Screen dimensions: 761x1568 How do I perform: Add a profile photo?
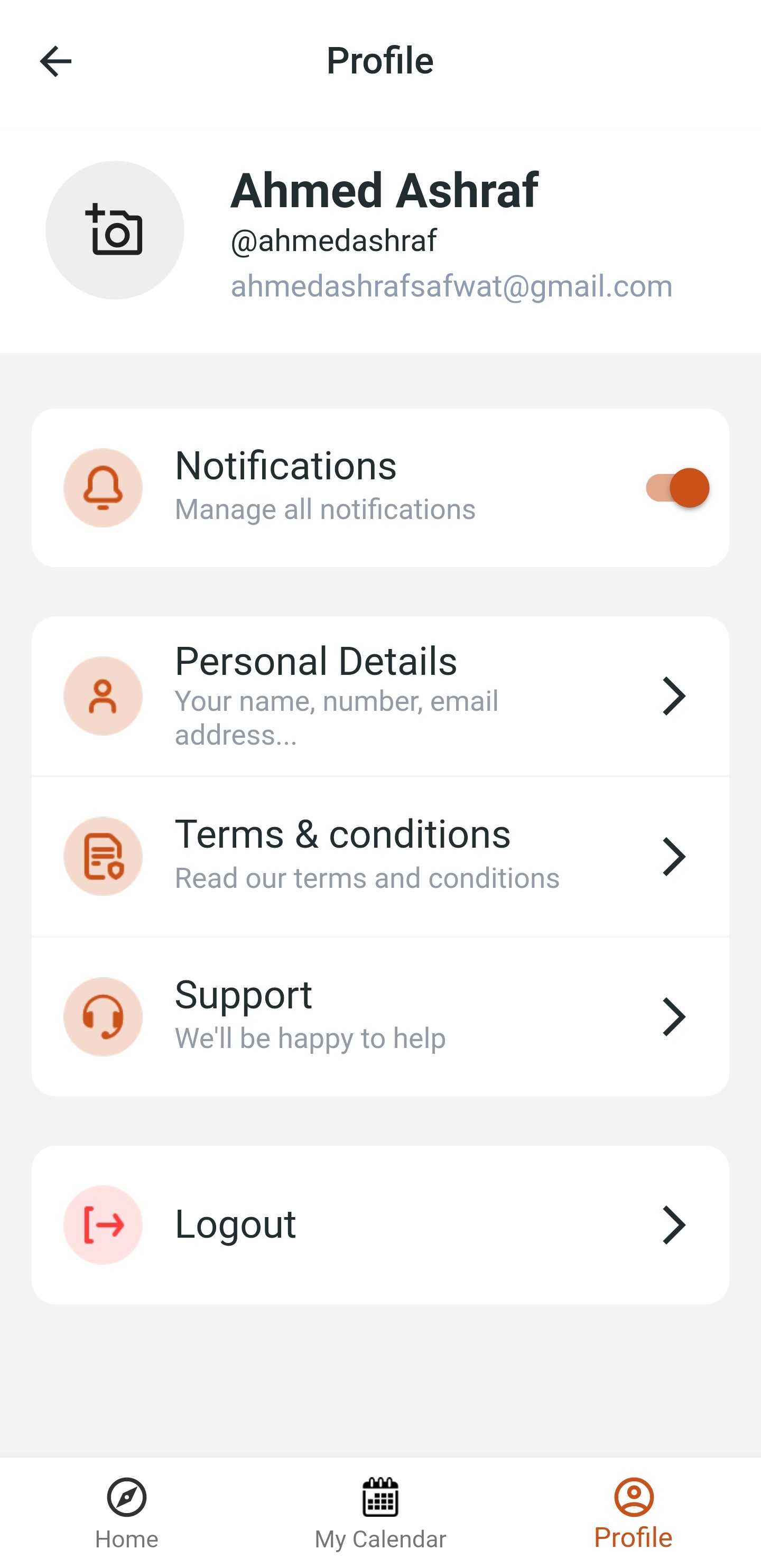click(x=115, y=230)
